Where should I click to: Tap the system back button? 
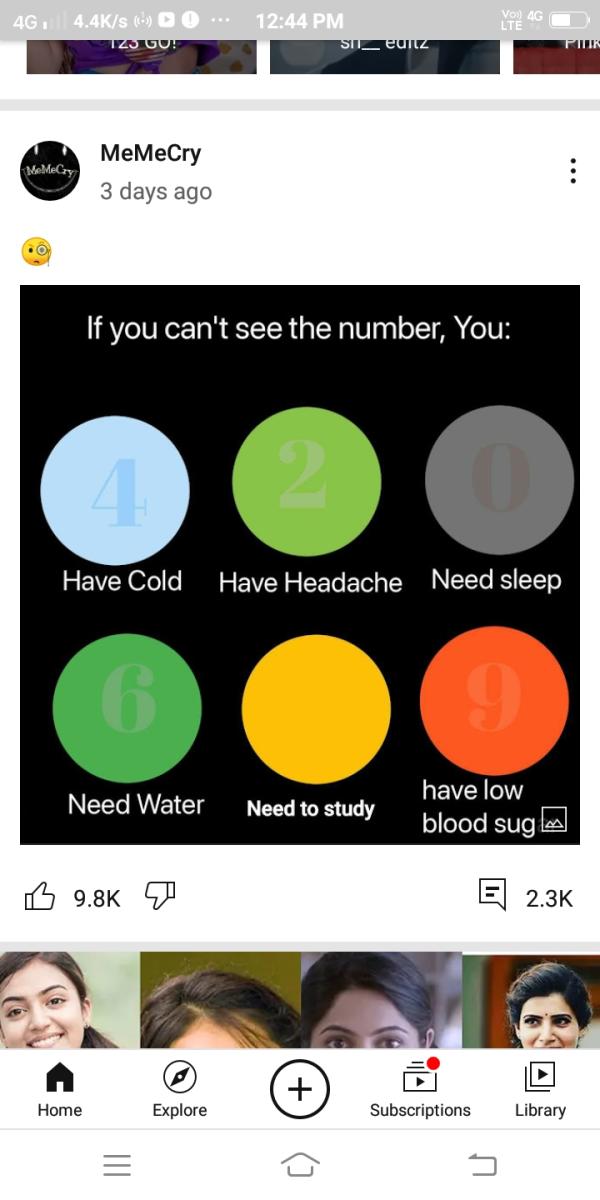pyautogui.click(x=483, y=1164)
